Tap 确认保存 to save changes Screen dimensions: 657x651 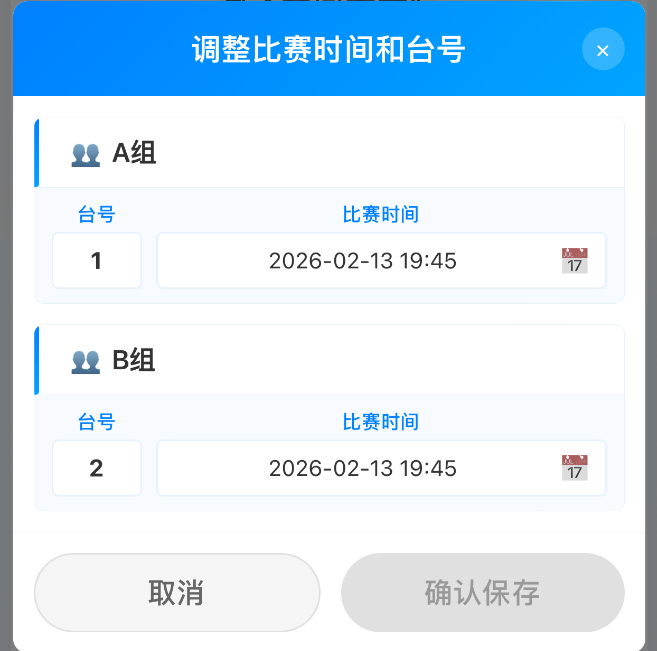coord(482,592)
